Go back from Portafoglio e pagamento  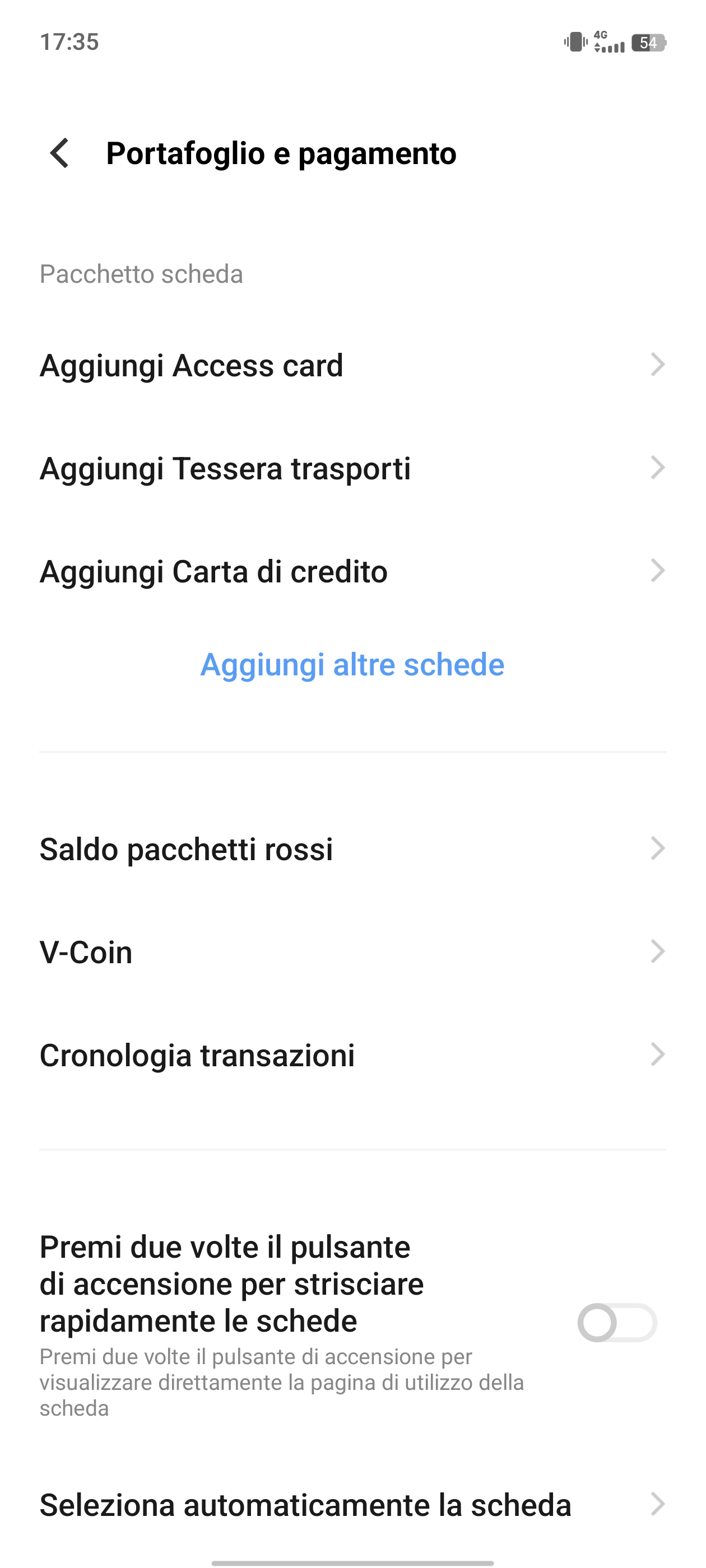coord(60,153)
